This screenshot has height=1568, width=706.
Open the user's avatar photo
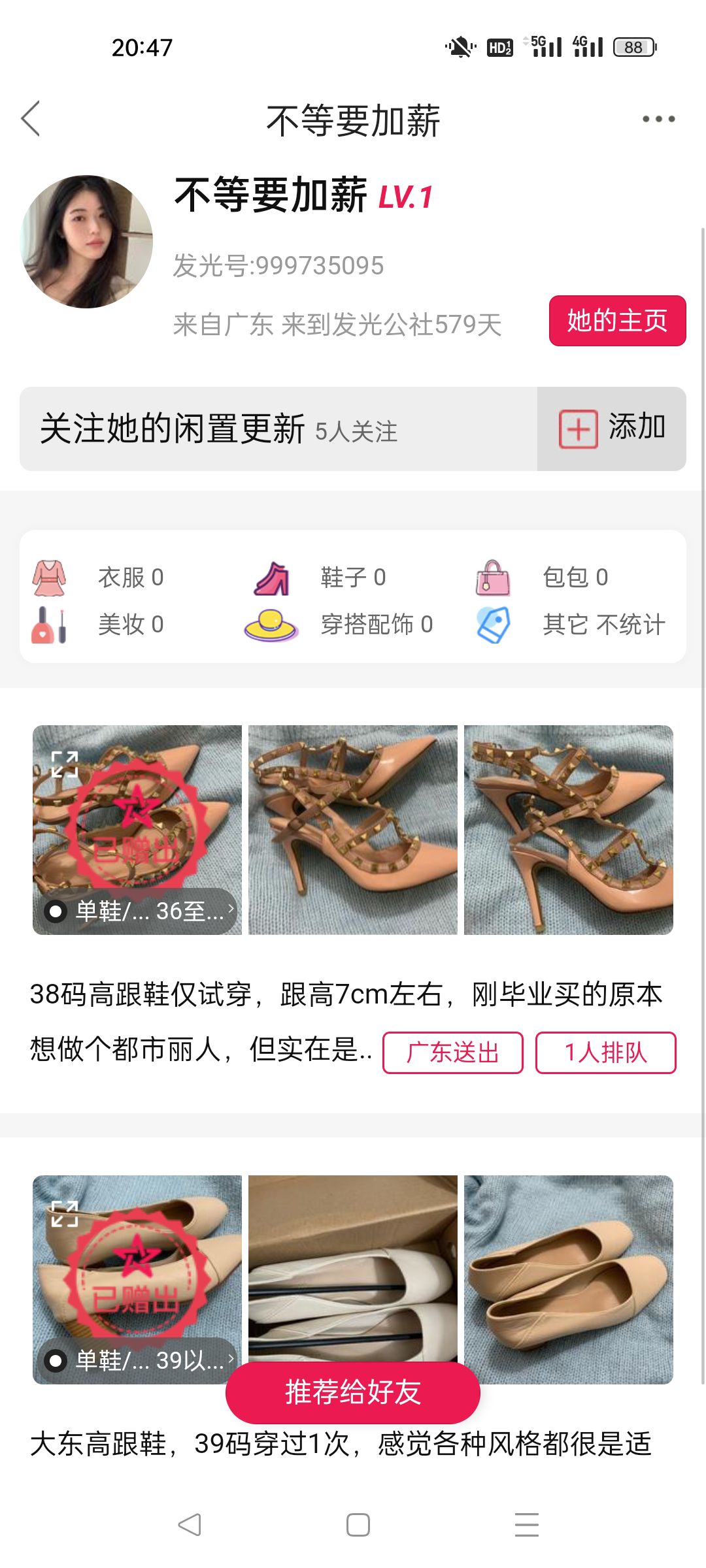pos(87,242)
